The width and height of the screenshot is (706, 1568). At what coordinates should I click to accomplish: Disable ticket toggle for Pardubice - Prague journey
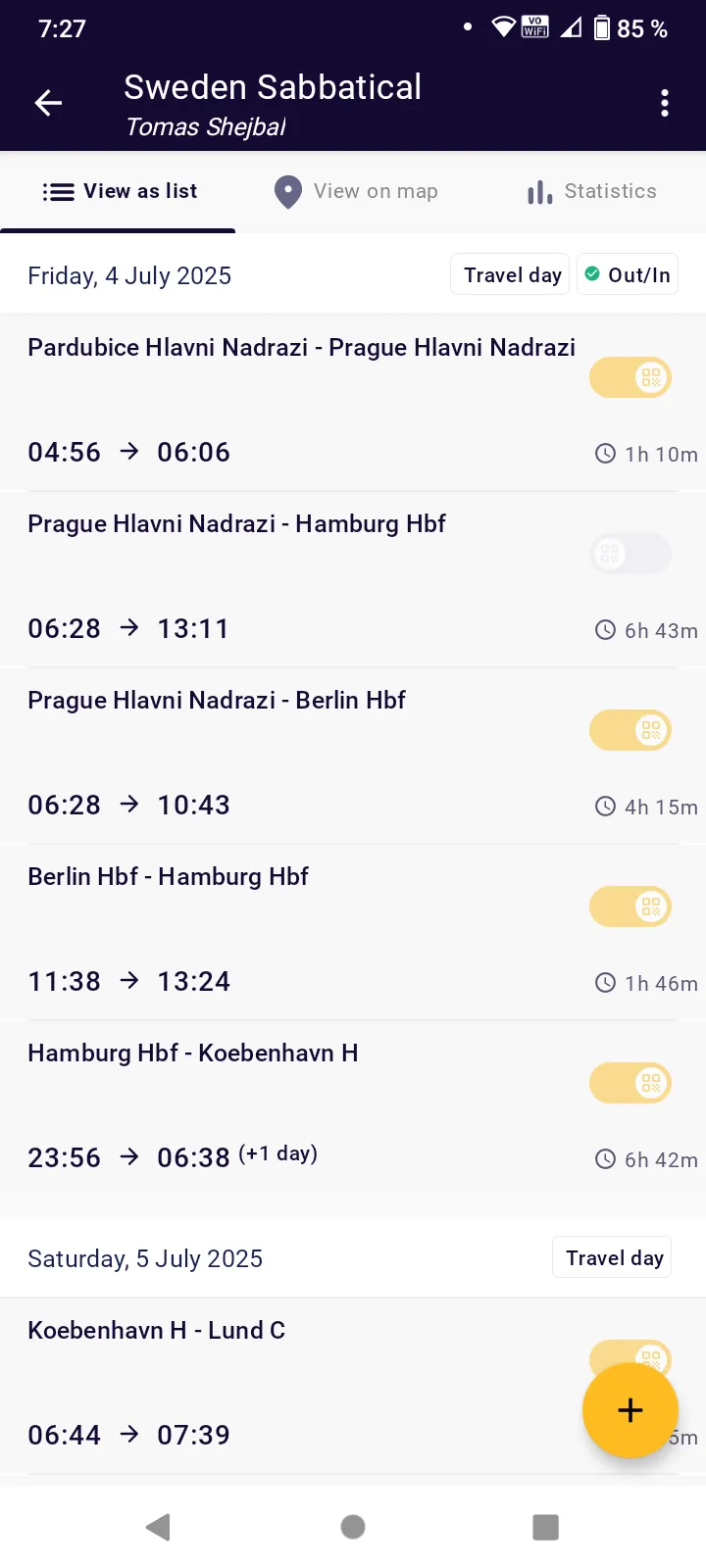[x=630, y=377]
